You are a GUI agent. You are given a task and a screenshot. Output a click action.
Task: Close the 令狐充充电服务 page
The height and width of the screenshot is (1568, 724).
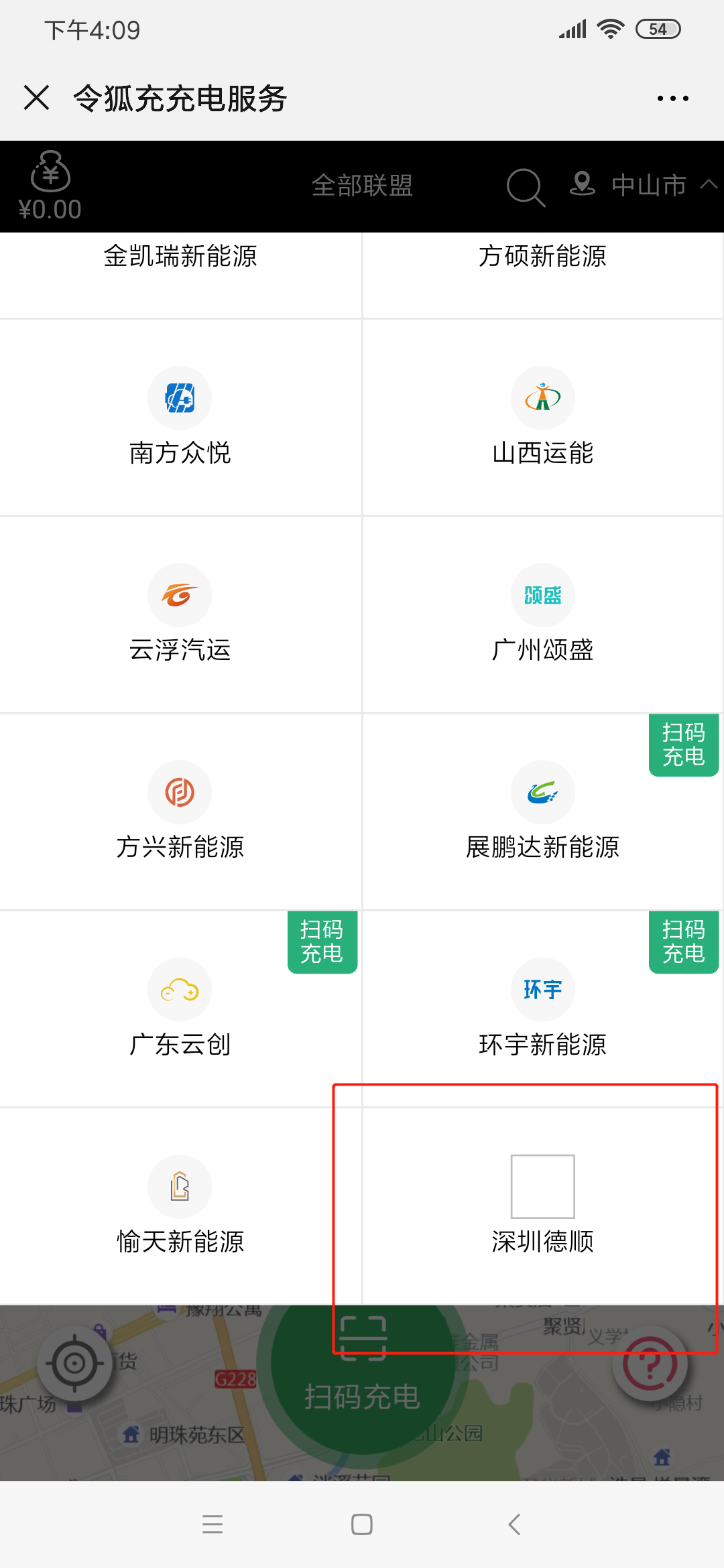click(x=36, y=98)
